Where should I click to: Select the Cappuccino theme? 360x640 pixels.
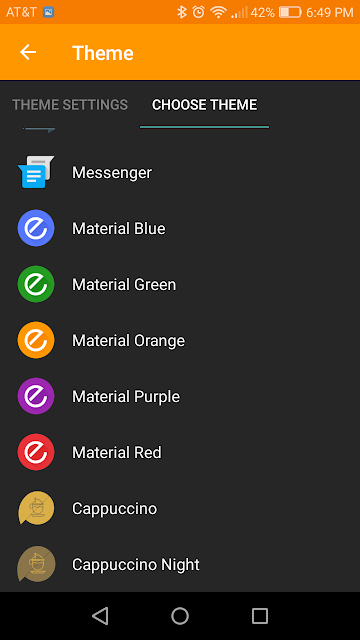(x=180, y=509)
